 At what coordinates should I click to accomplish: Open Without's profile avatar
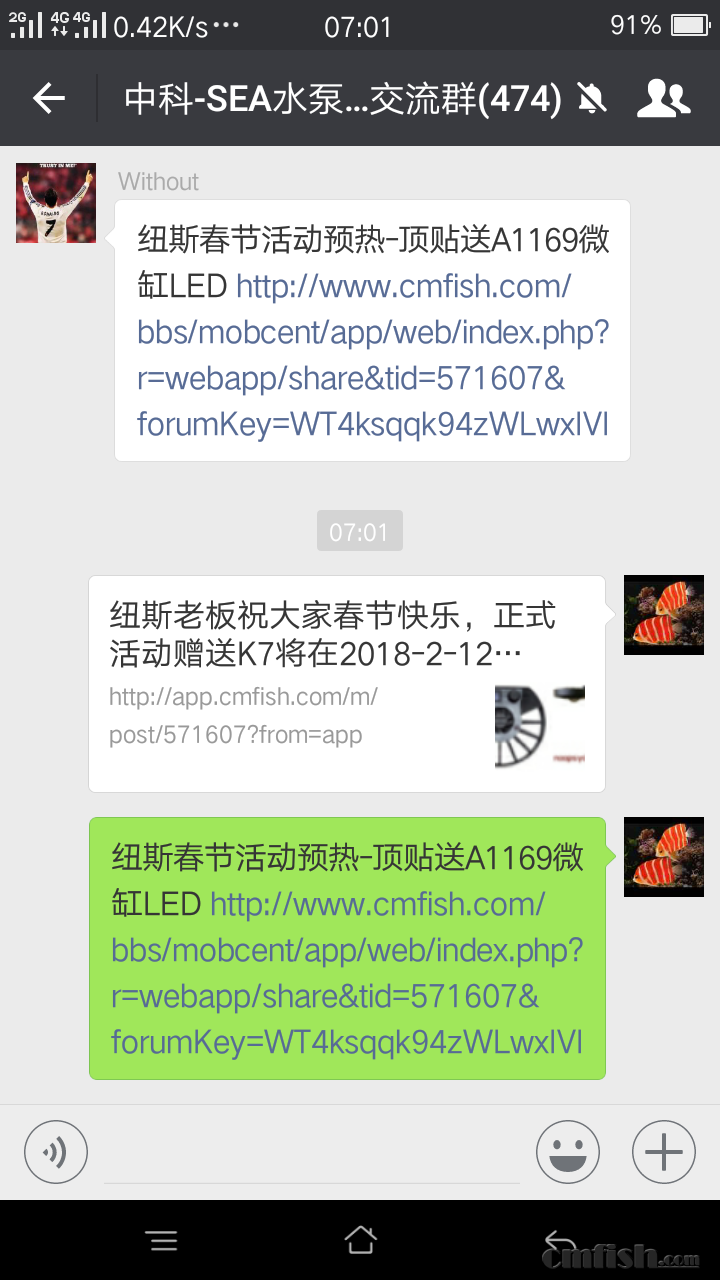pyautogui.click(x=56, y=203)
